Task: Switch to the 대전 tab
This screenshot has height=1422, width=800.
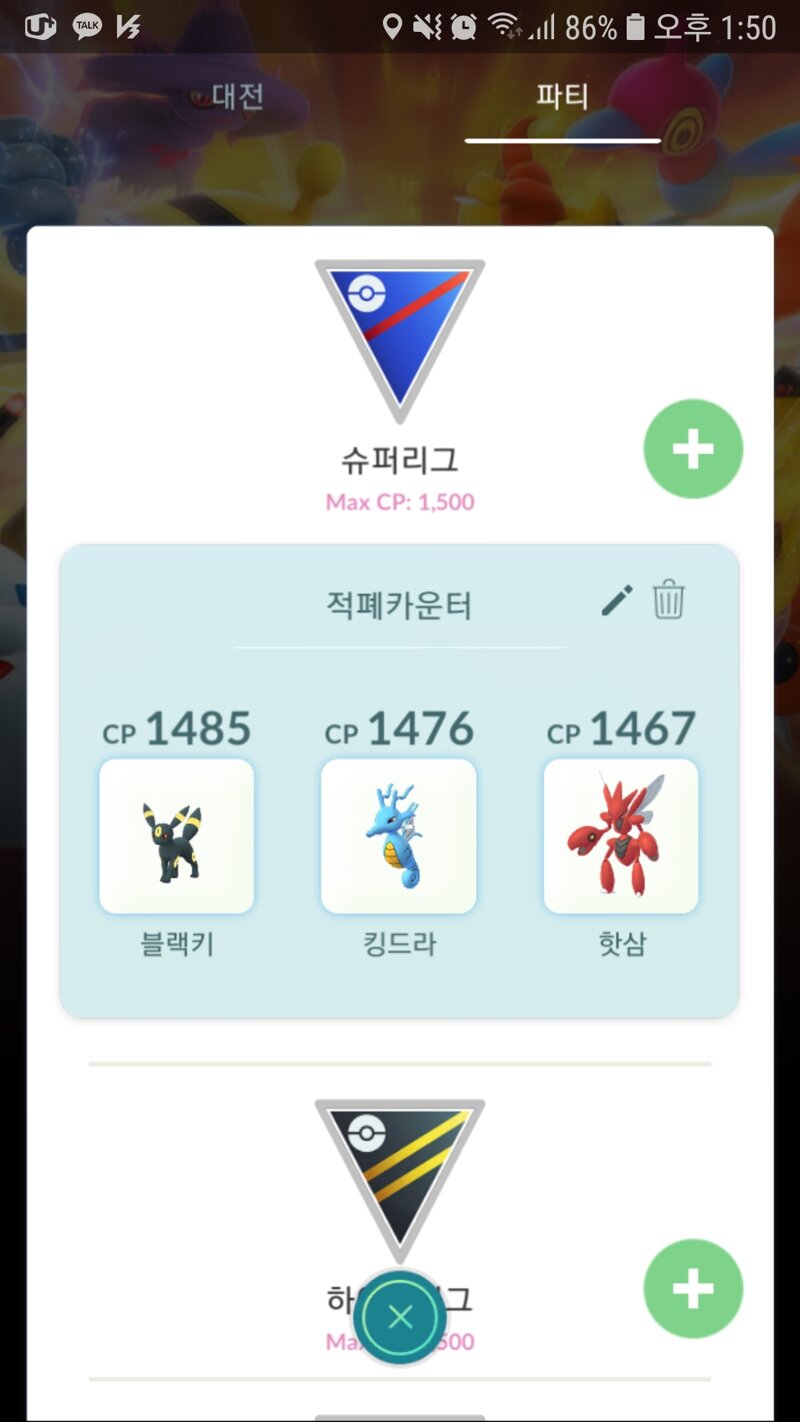Action: point(237,97)
